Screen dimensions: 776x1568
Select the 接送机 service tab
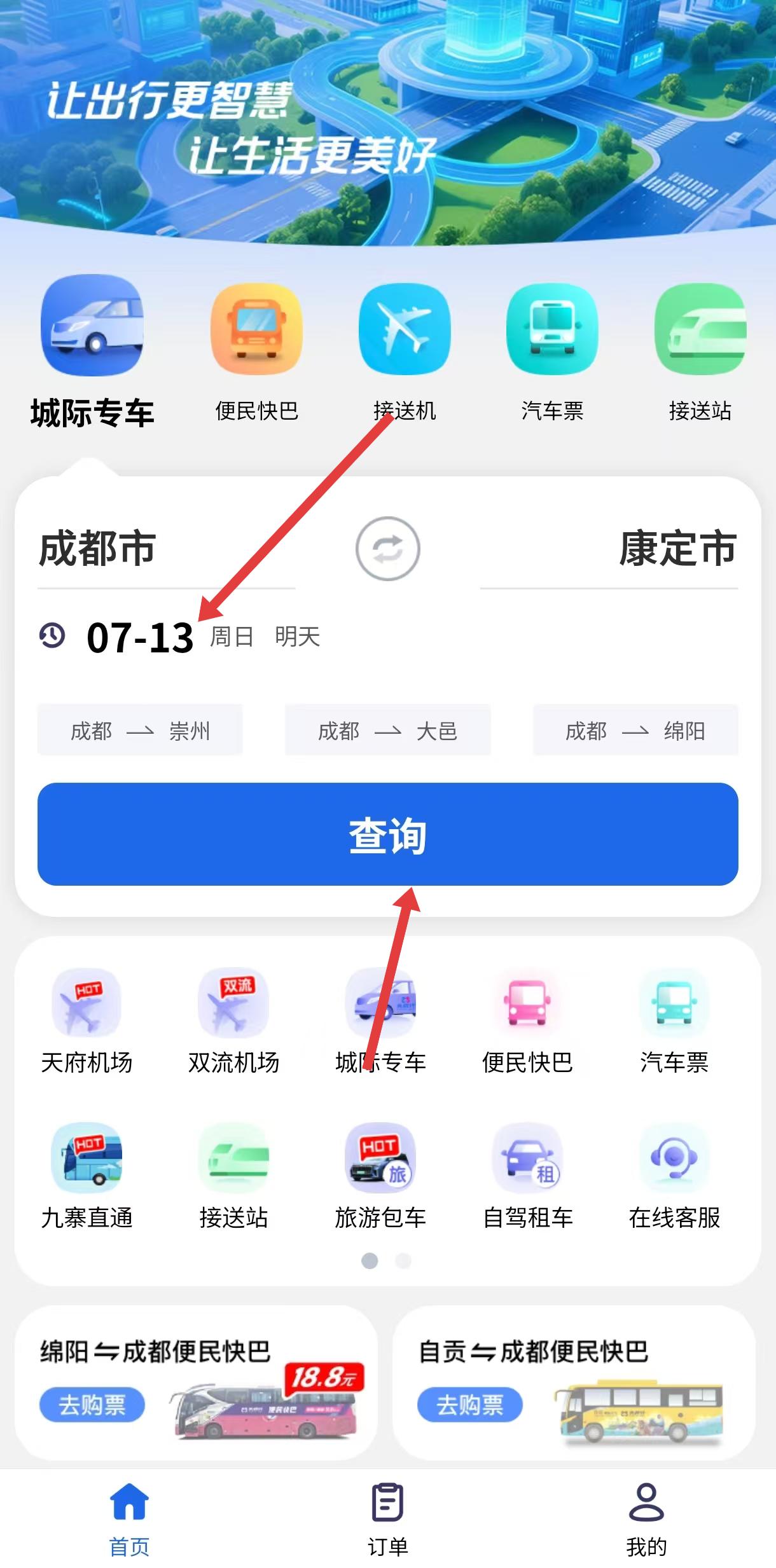[x=405, y=353]
